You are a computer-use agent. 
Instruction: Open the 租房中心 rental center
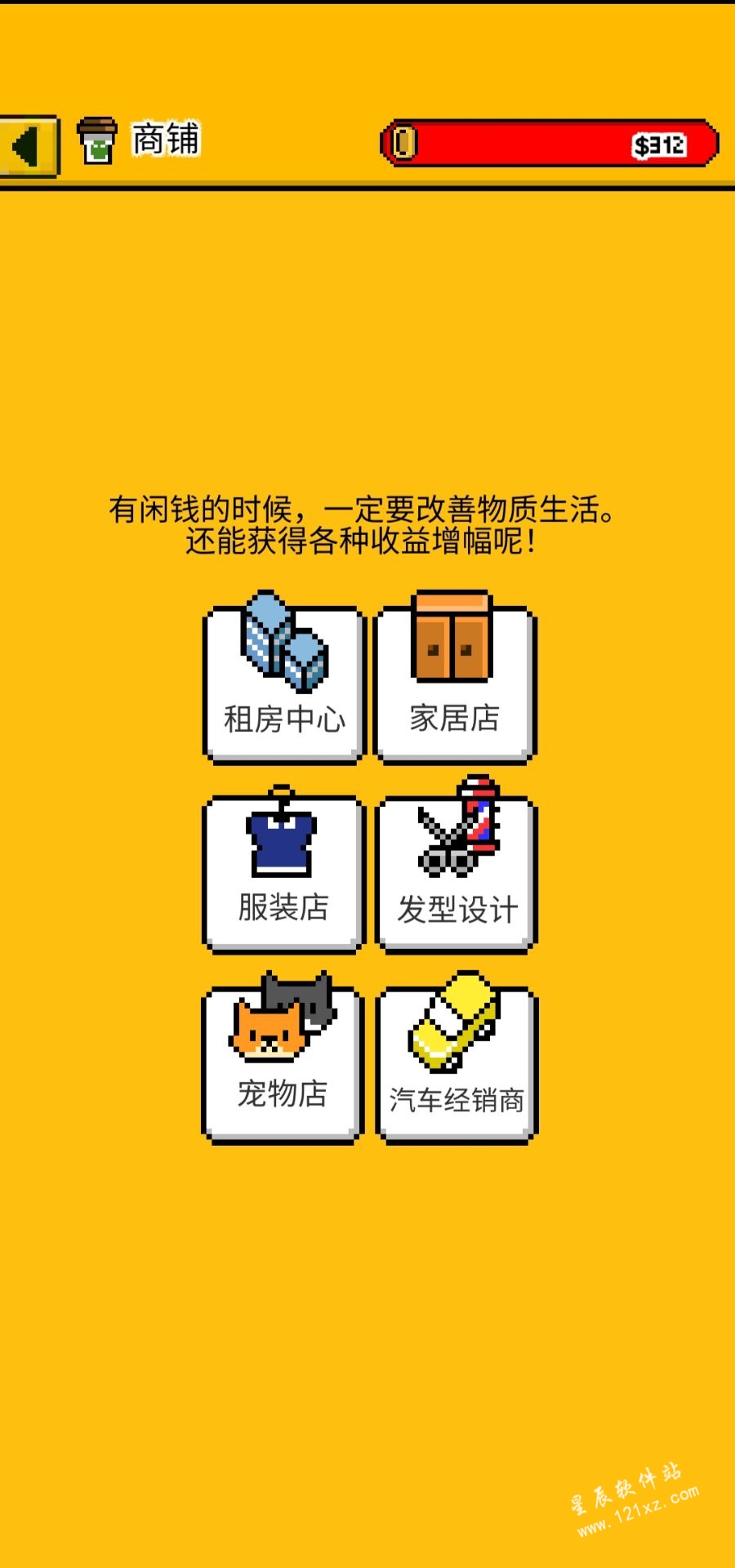pos(283,684)
